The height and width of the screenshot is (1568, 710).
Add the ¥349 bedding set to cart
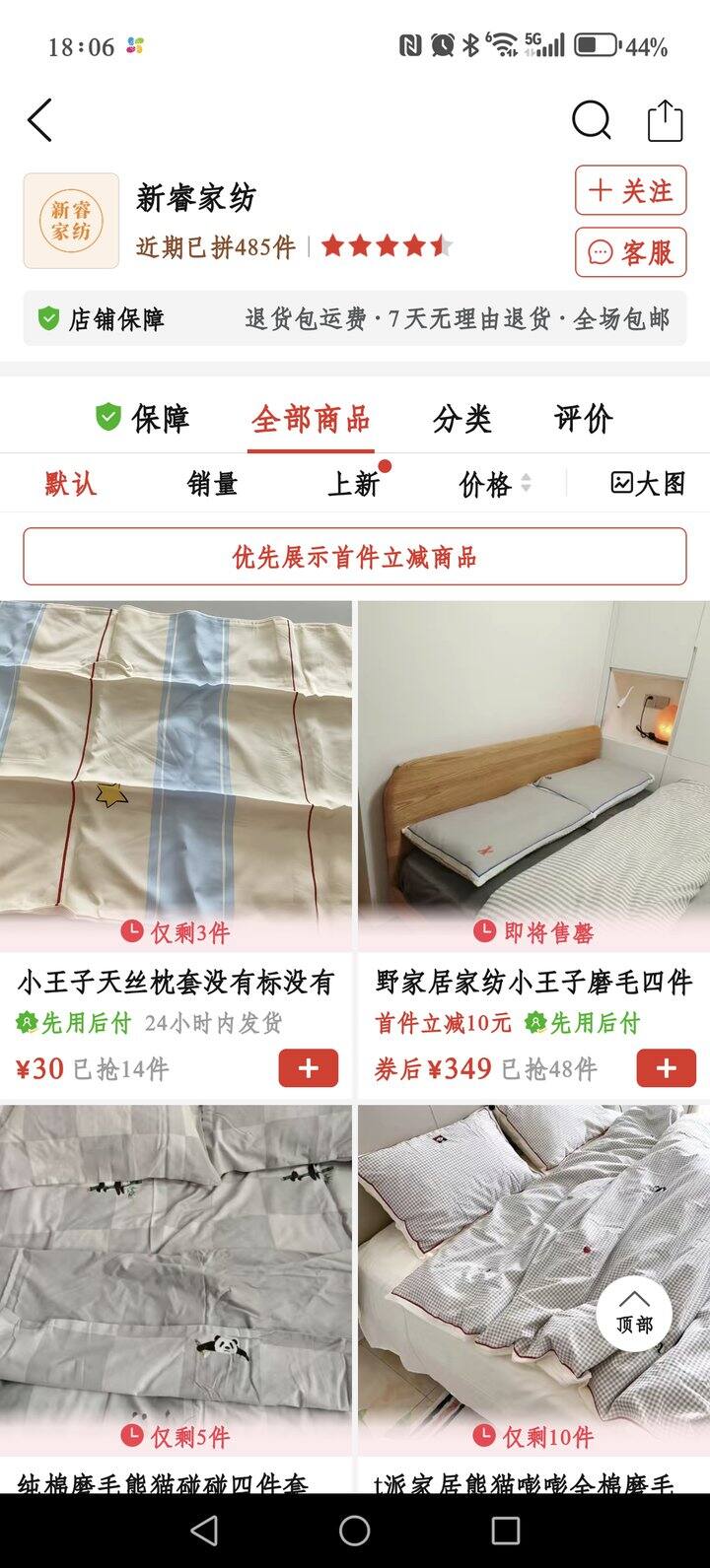click(x=666, y=1068)
